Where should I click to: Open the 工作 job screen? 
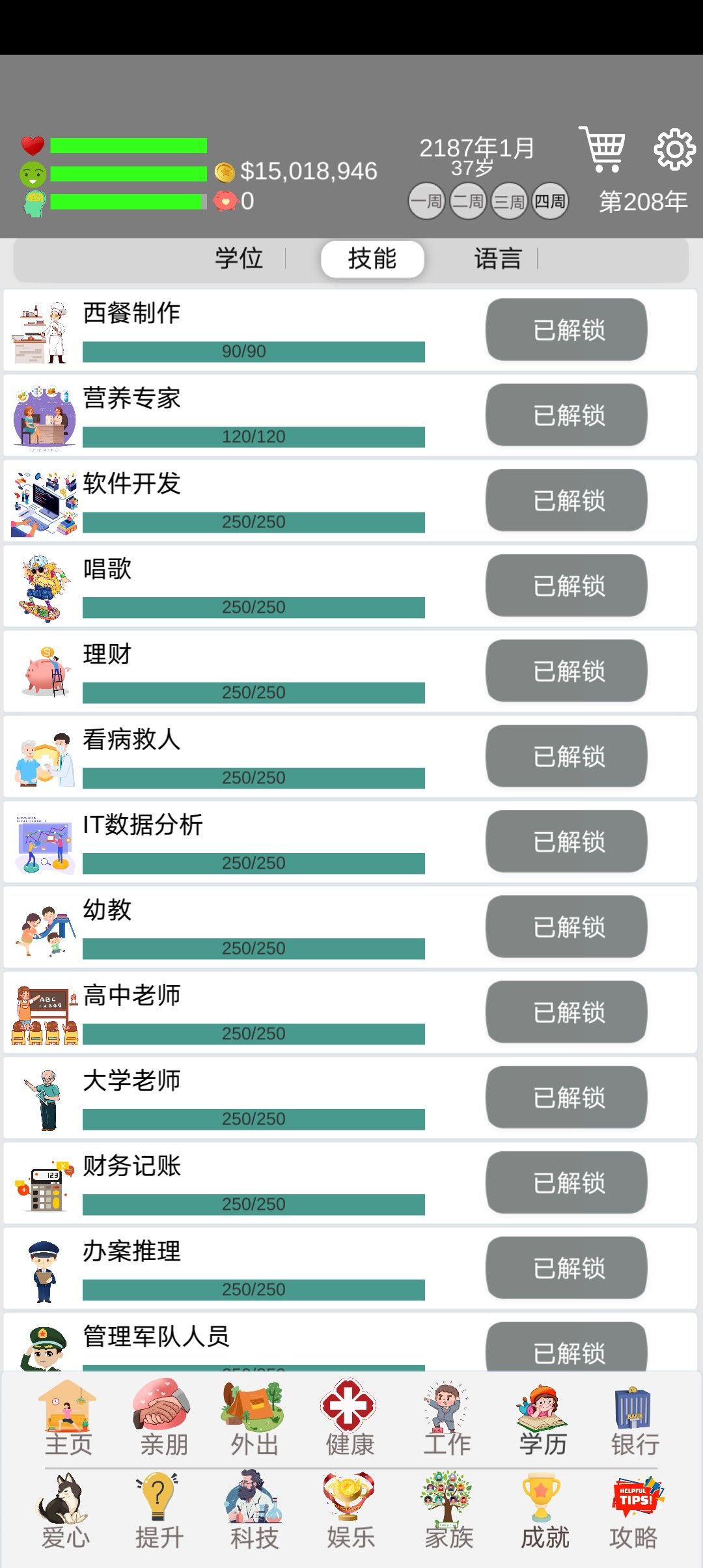click(446, 1420)
